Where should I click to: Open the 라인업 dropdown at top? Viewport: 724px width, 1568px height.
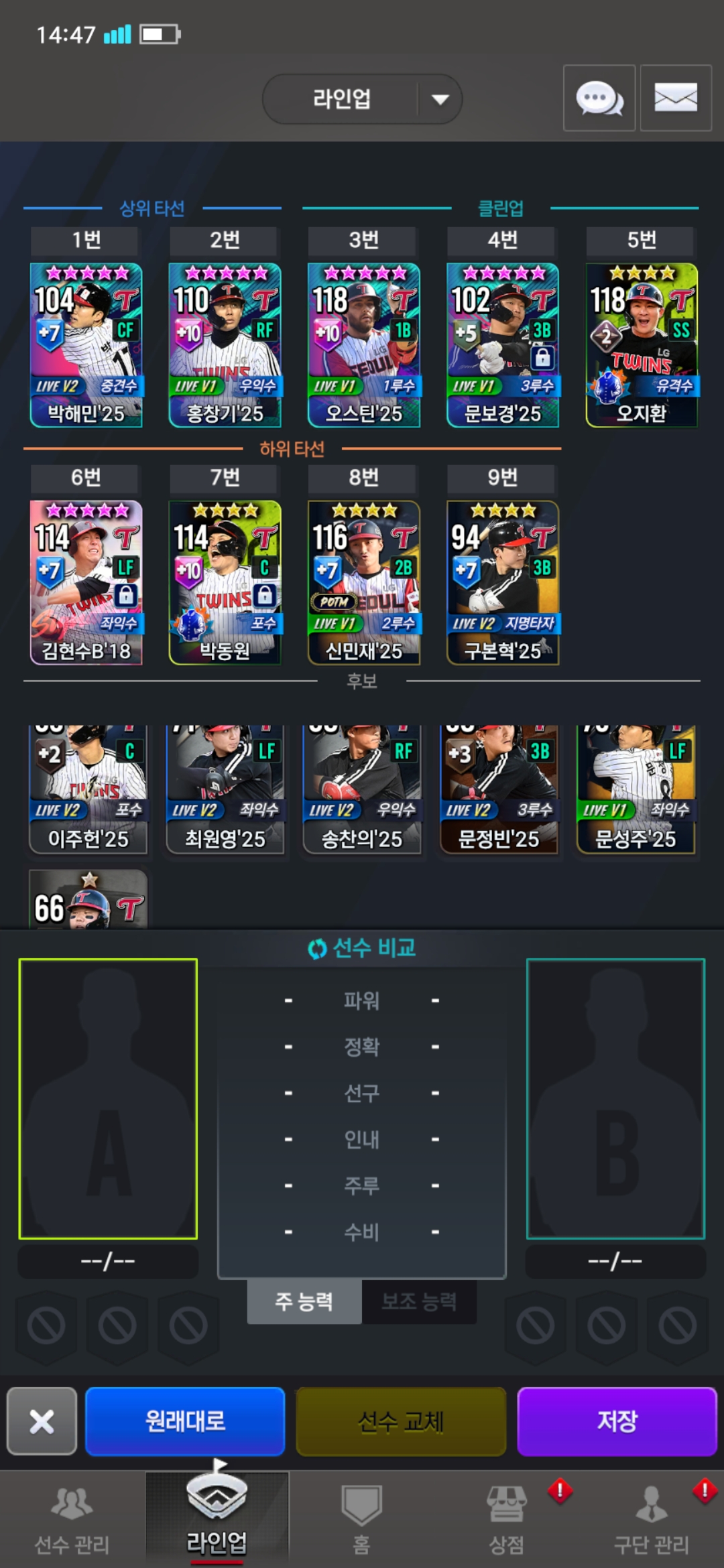click(362, 99)
